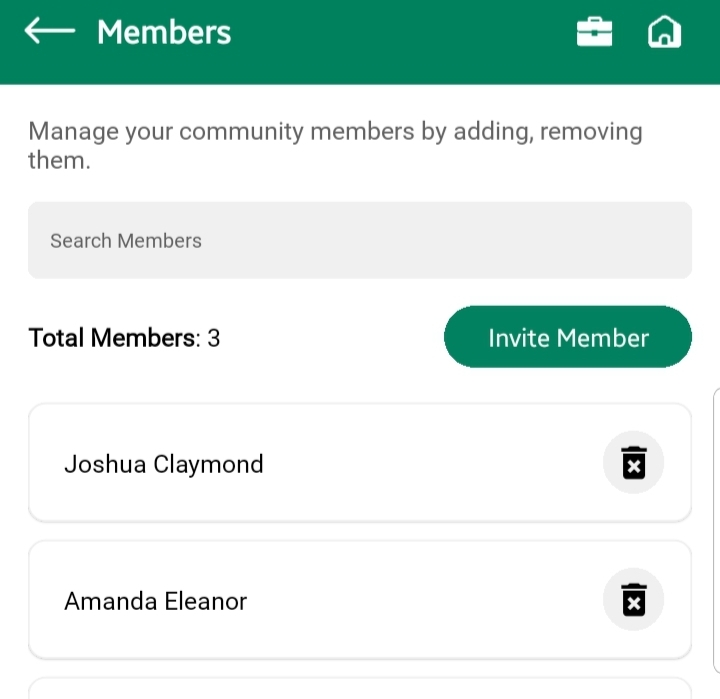Screen dimensions: 720x699
Task: Open Amanda Eleanor's member card
Action: (x=300, y=600)
